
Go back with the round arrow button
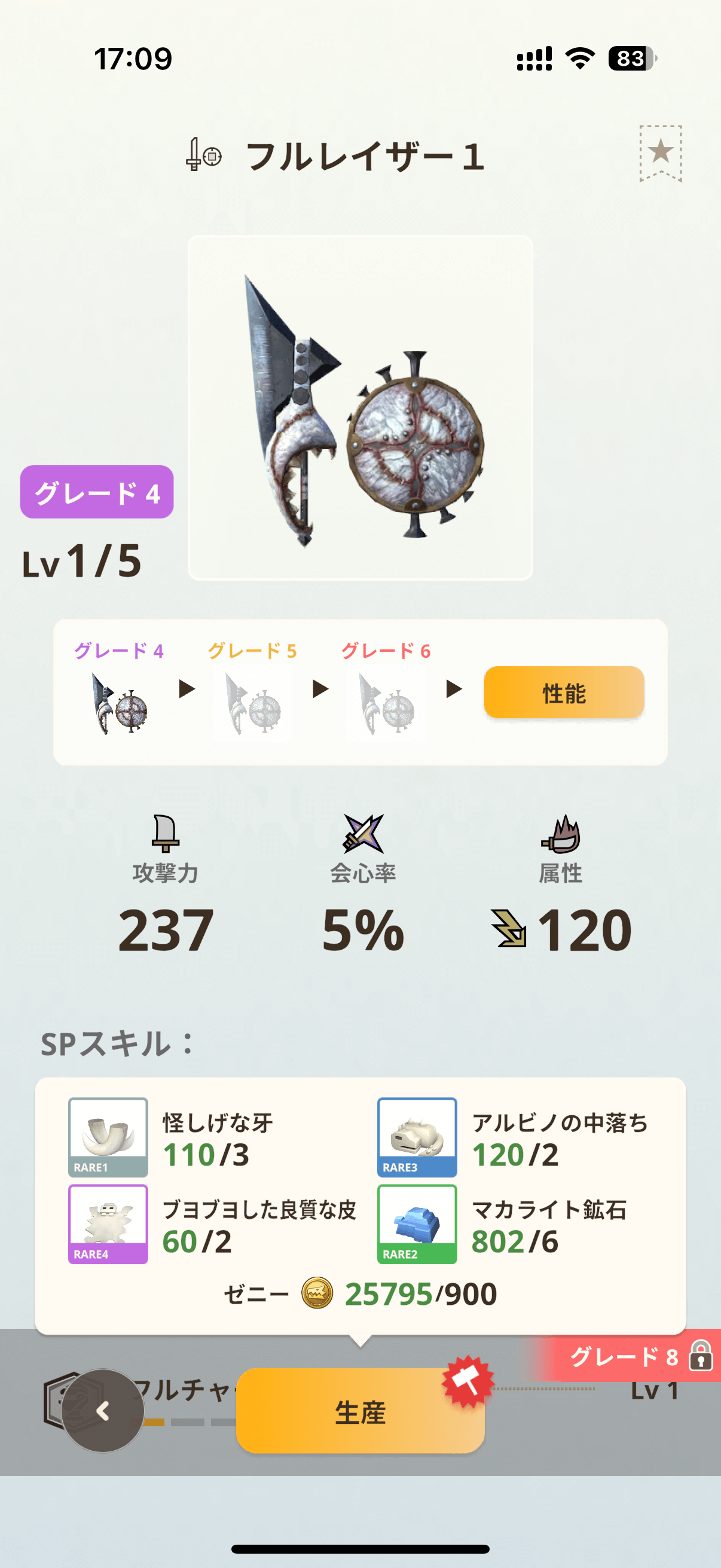[x=103, y=1411]
